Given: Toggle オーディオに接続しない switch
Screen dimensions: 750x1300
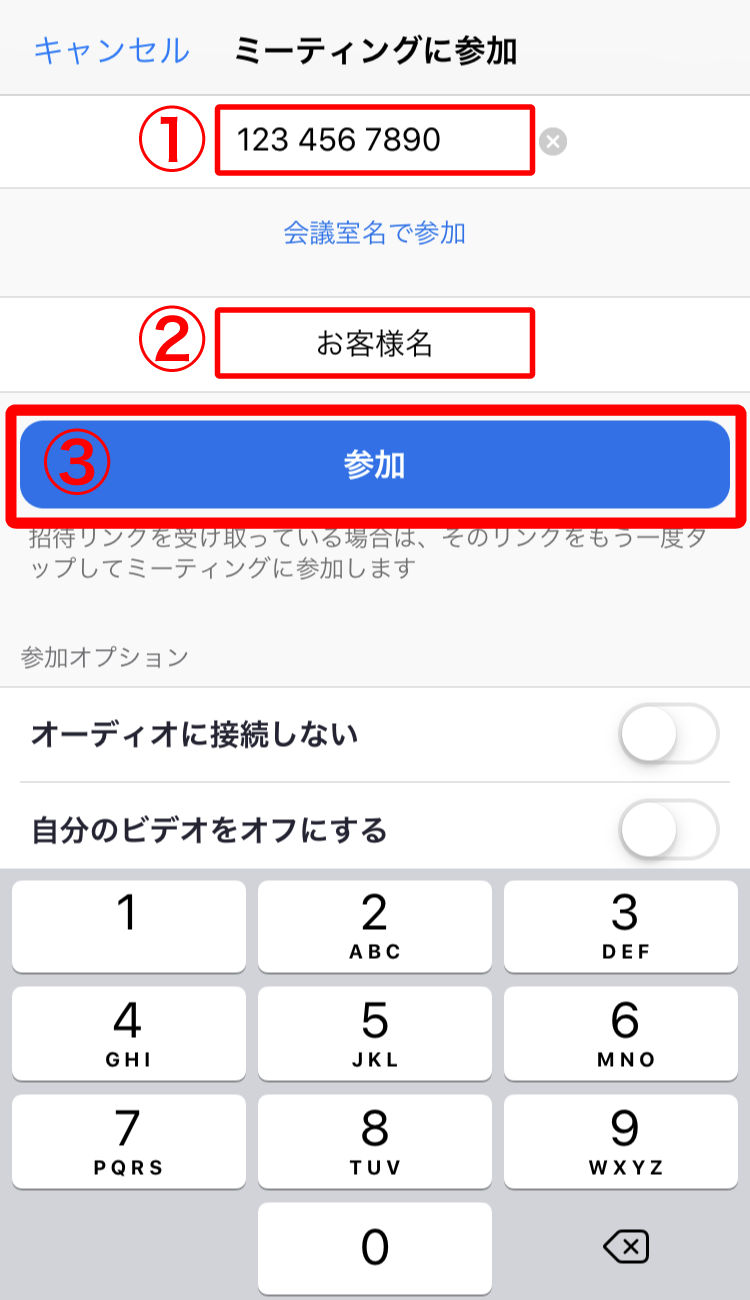Looking at the screenshot, I should point(668,735).
